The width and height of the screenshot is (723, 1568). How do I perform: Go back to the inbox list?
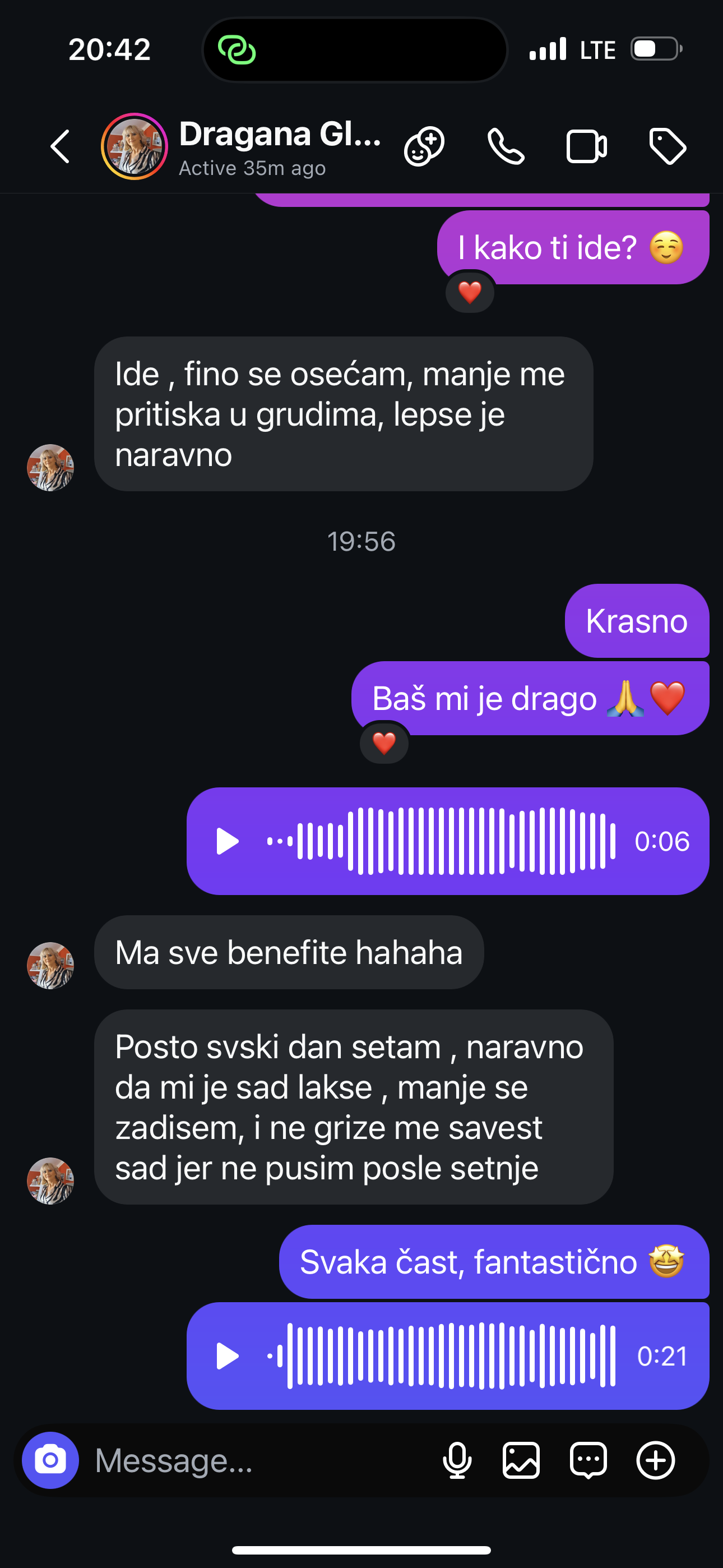click(61, 147)
